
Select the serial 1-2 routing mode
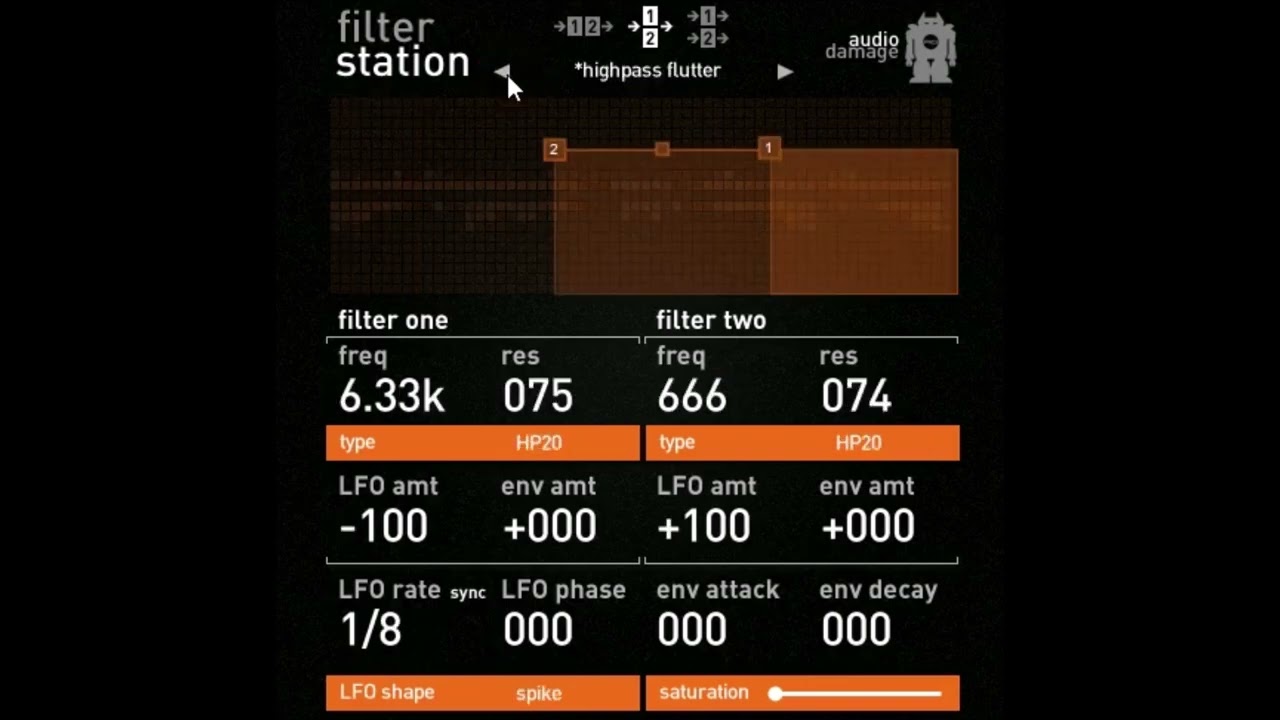point(583,27)
